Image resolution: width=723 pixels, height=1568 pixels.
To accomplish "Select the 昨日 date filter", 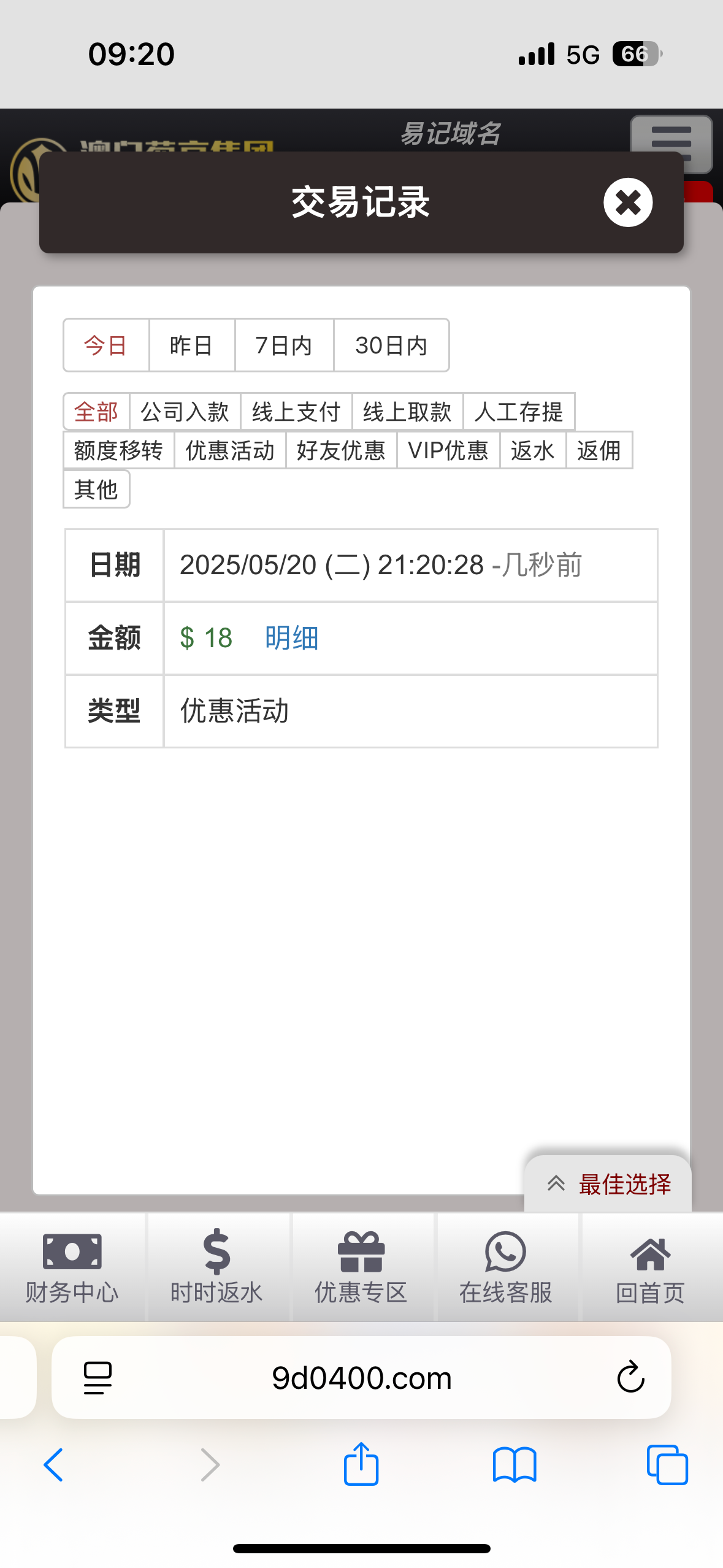I will pyautogui.click(x=191, y=345).
